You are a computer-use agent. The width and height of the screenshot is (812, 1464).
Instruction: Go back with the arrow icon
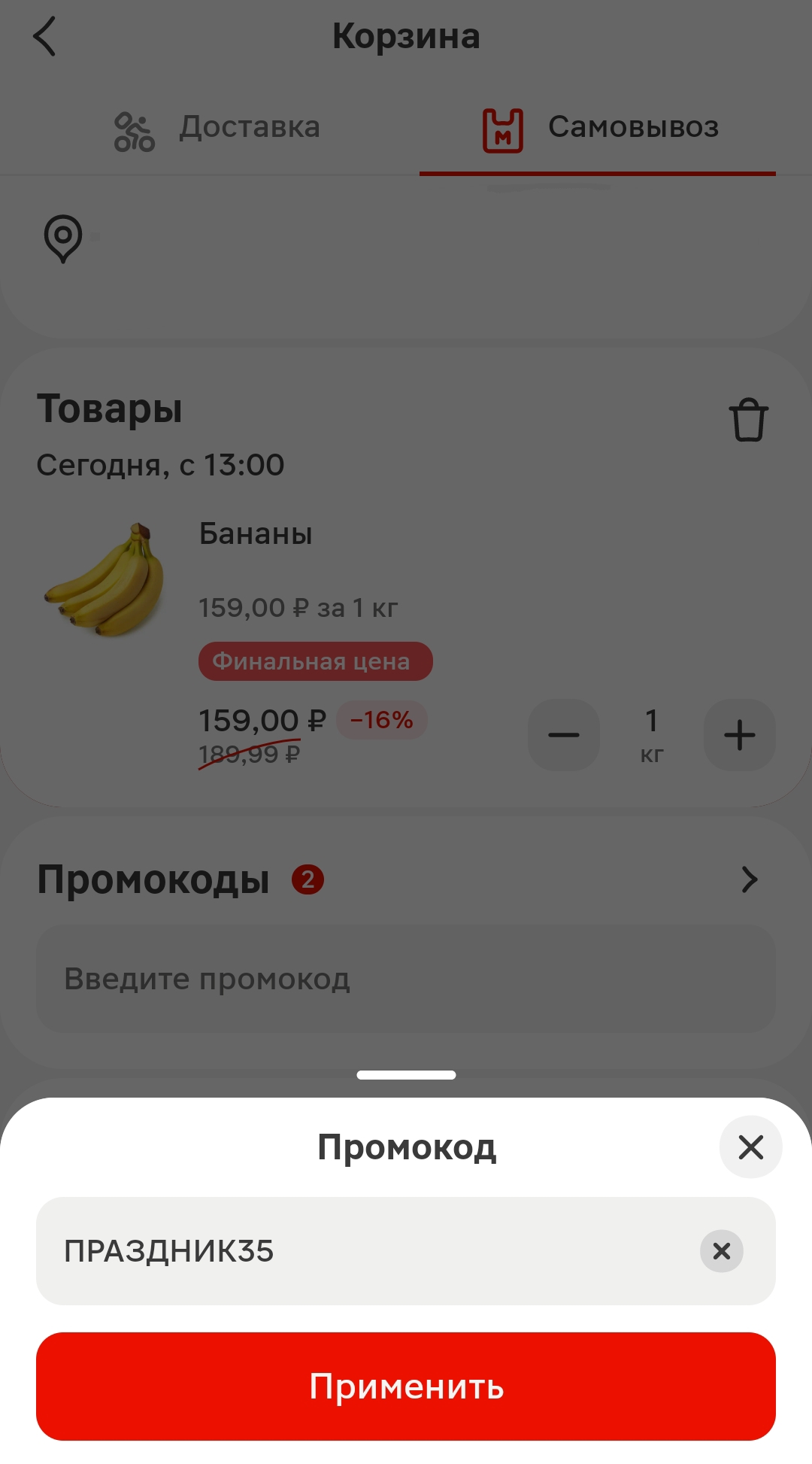click(x=45, y=35)
